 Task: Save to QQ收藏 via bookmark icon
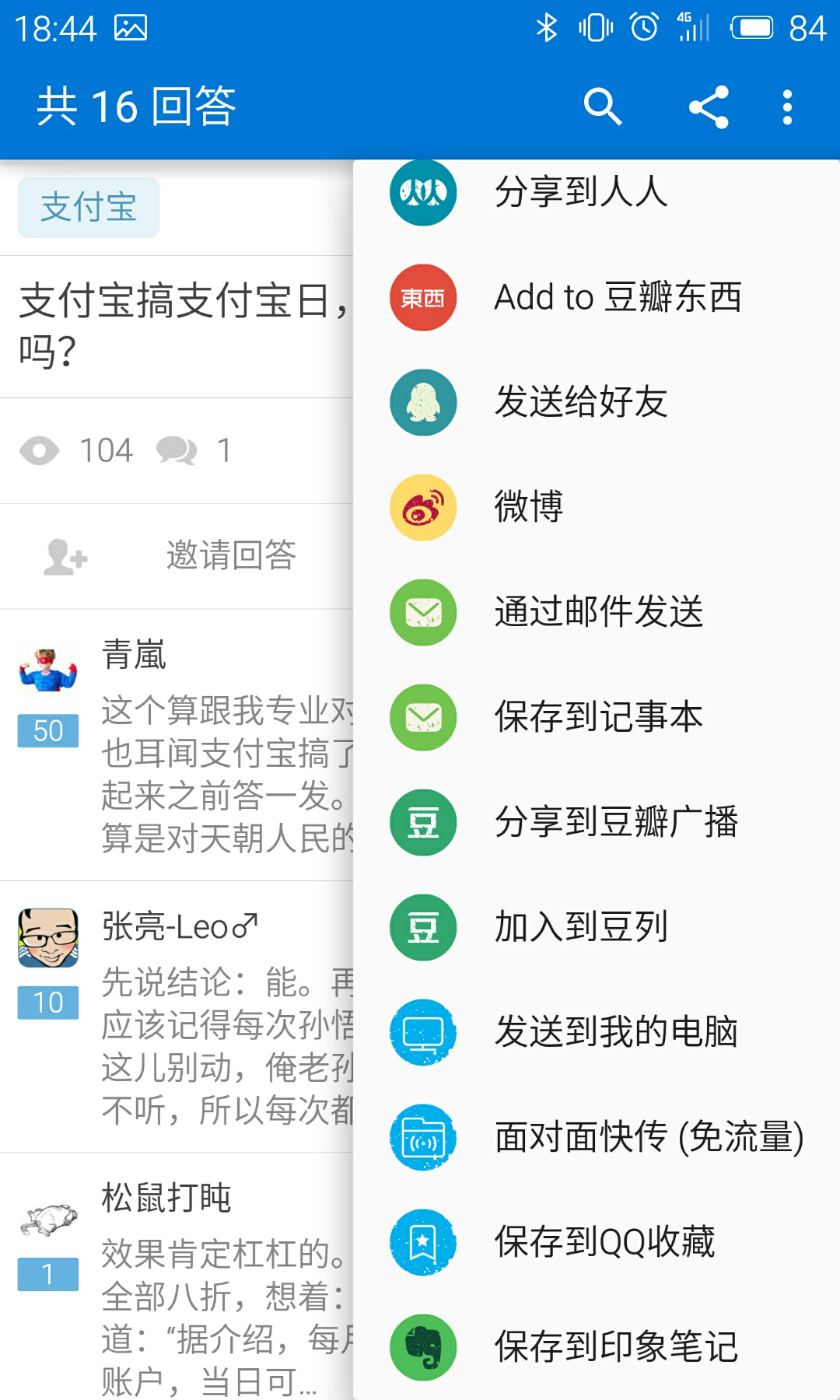pyautogui.click(x=422, y=1242)
